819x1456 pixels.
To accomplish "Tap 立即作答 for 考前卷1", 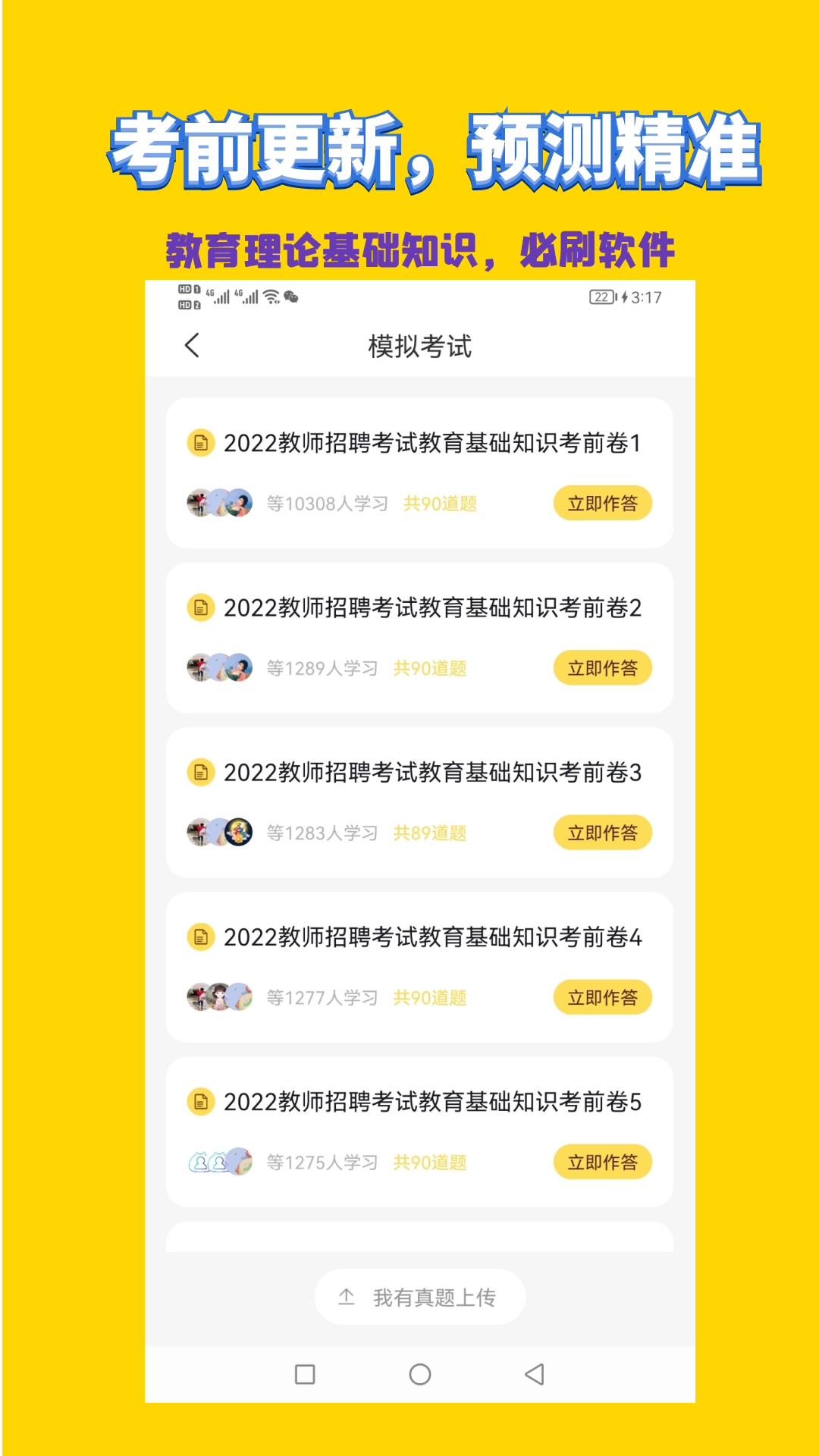I will click(601, 502).
